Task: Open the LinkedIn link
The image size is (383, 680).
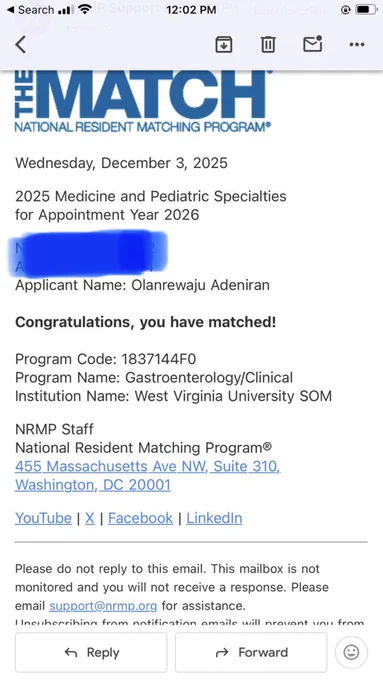Action: click(214, 518)
